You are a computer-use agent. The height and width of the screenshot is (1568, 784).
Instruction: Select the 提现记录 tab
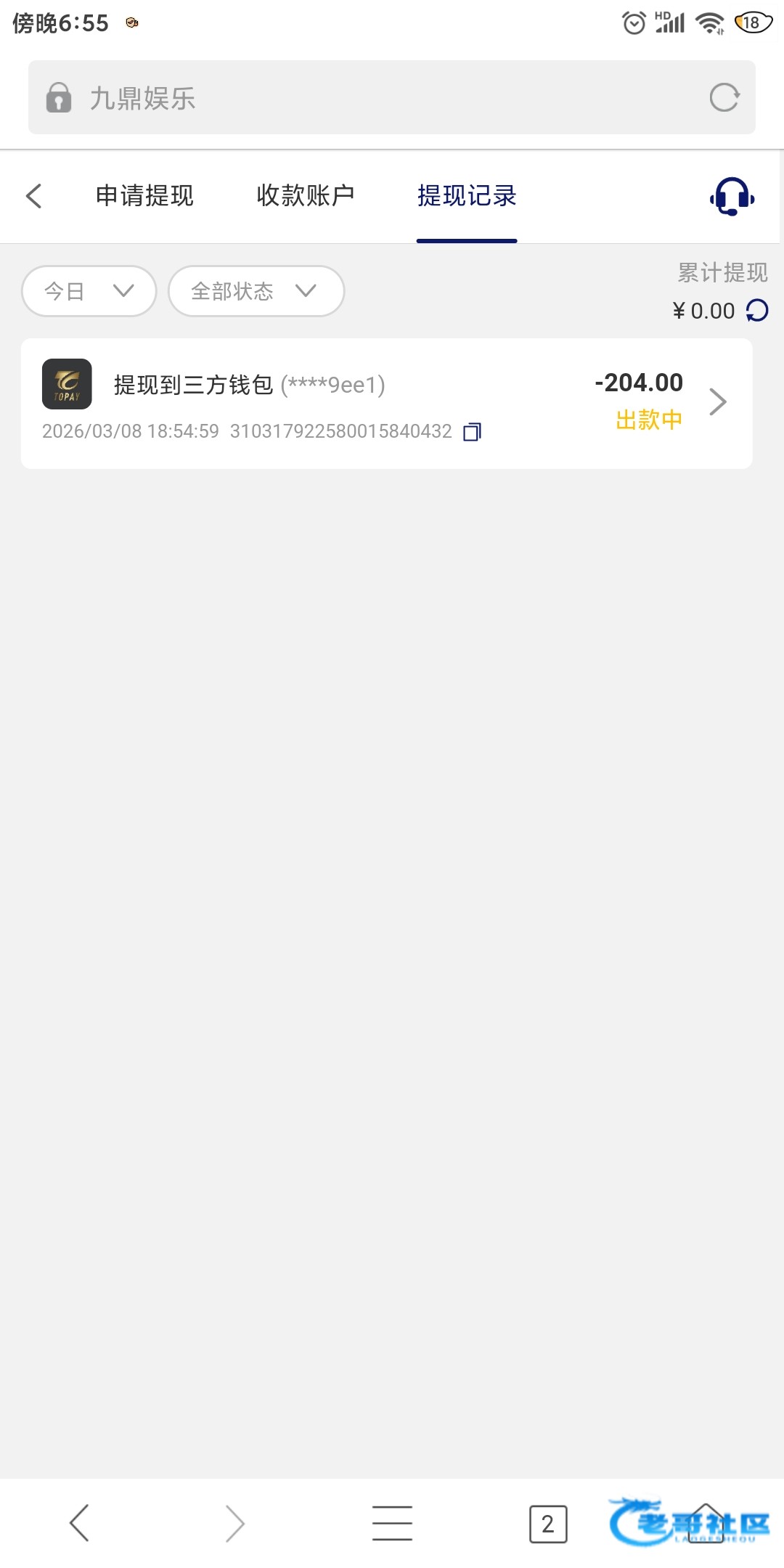(x=467, y=196)
